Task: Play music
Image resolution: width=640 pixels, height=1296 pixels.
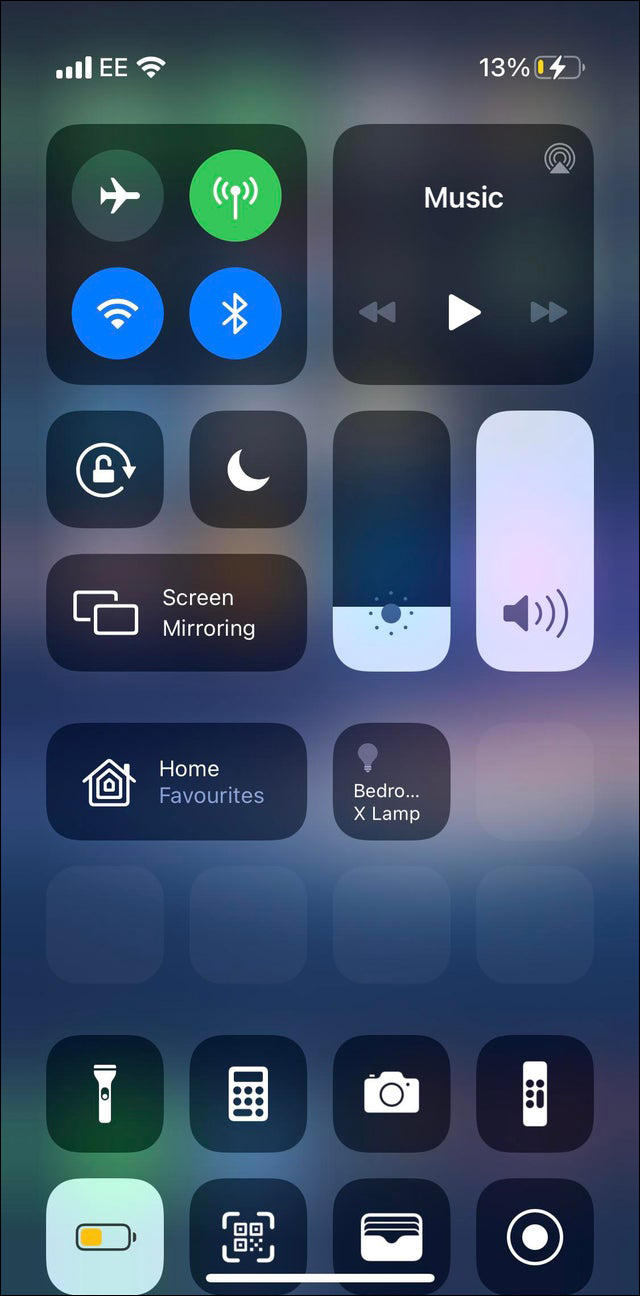Action: [x=462, y=312]
